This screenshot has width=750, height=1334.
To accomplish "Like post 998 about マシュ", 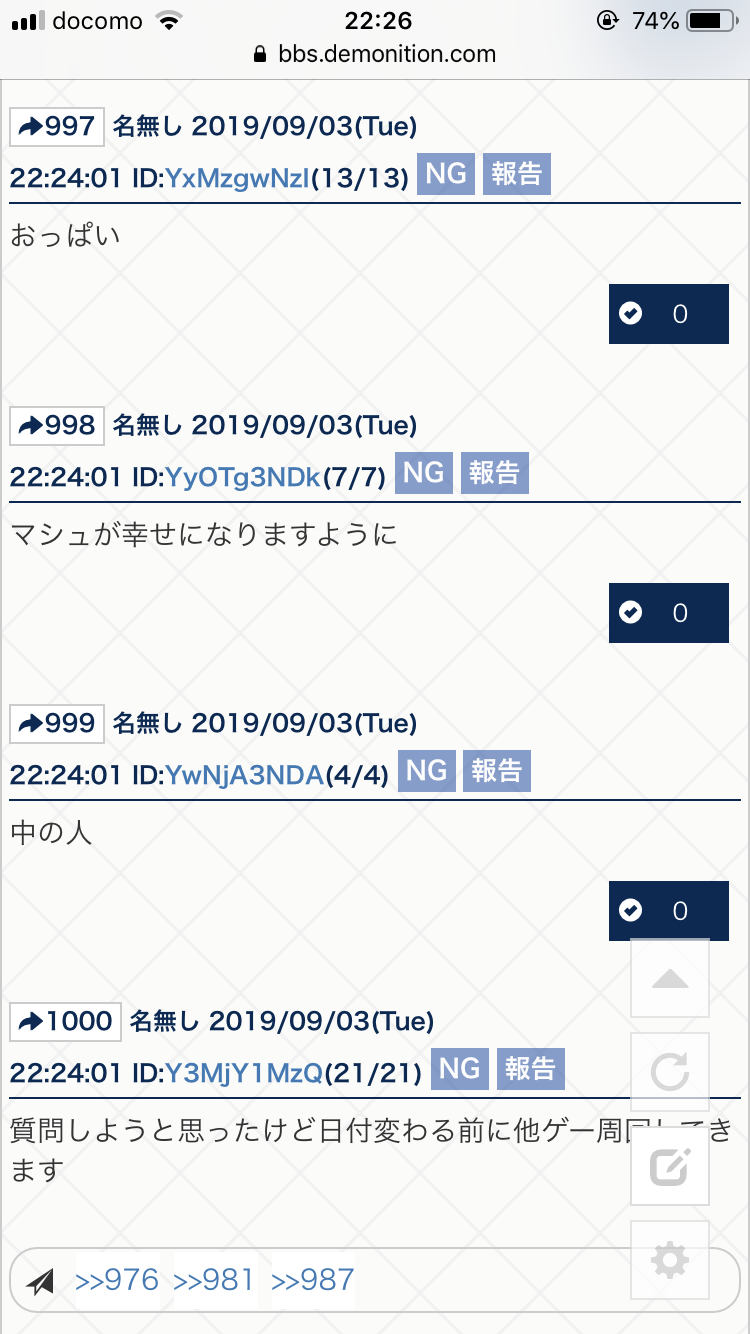I will click(668, 612).
